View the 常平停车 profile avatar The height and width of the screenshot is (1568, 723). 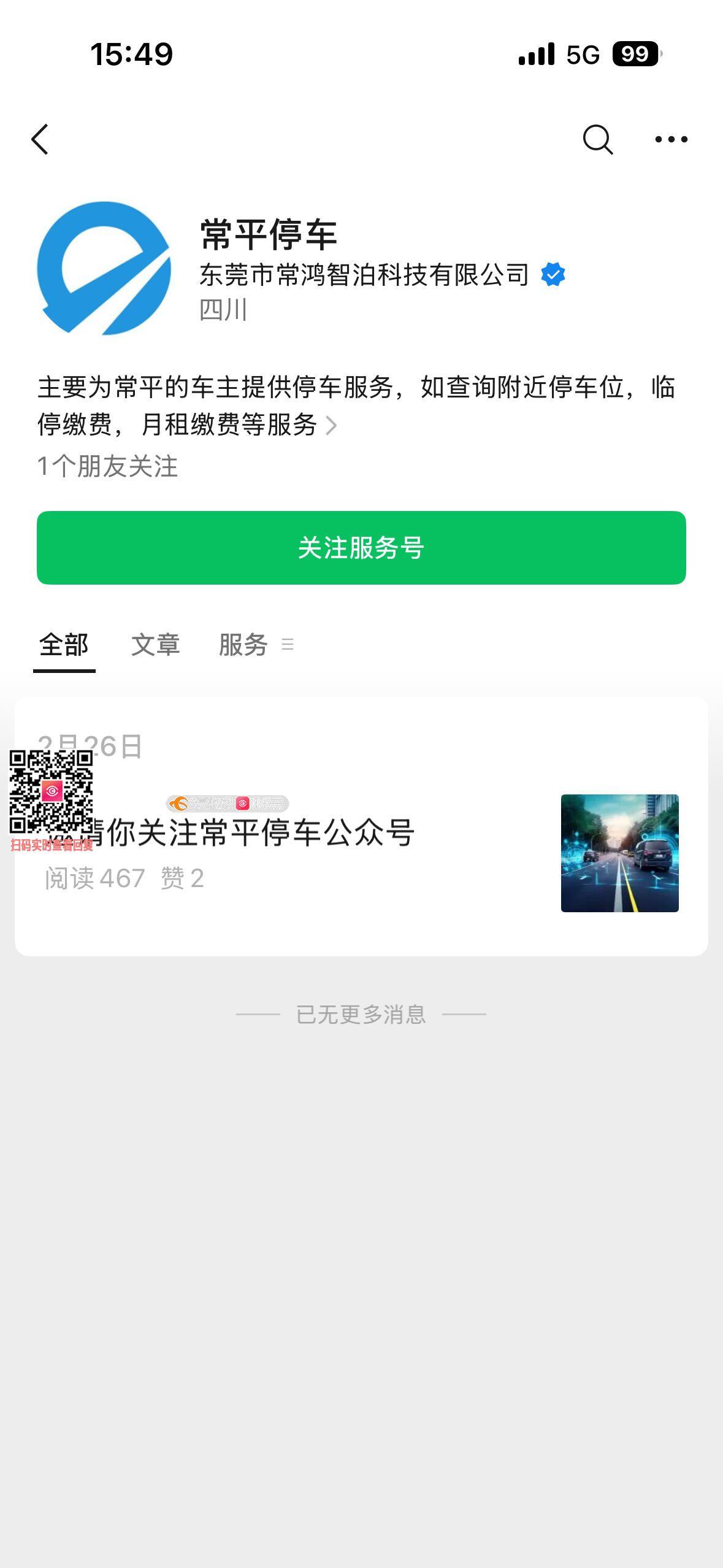click(104, 268)
